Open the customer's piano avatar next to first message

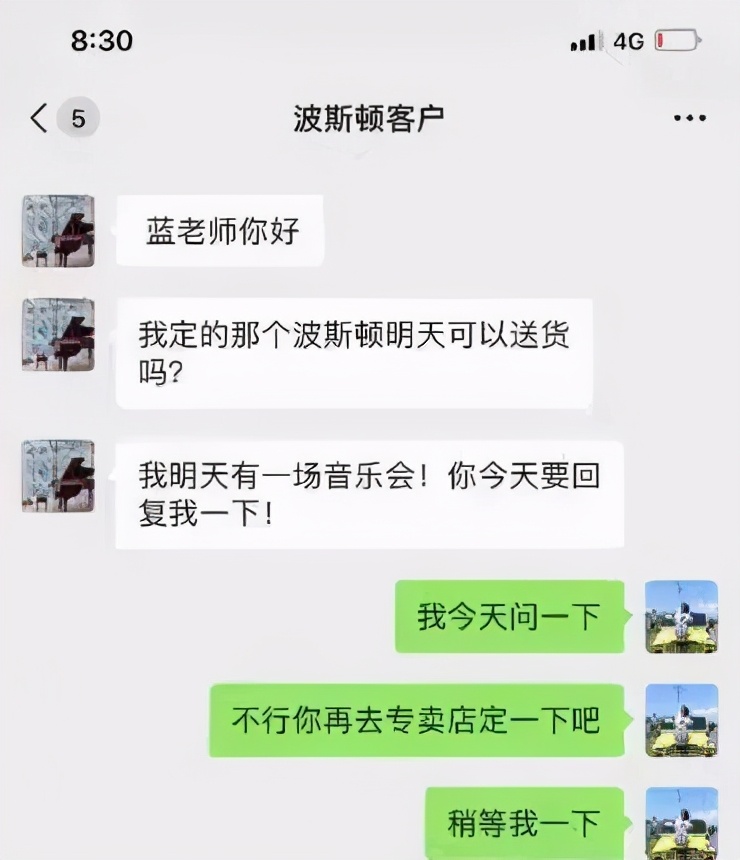57,232
